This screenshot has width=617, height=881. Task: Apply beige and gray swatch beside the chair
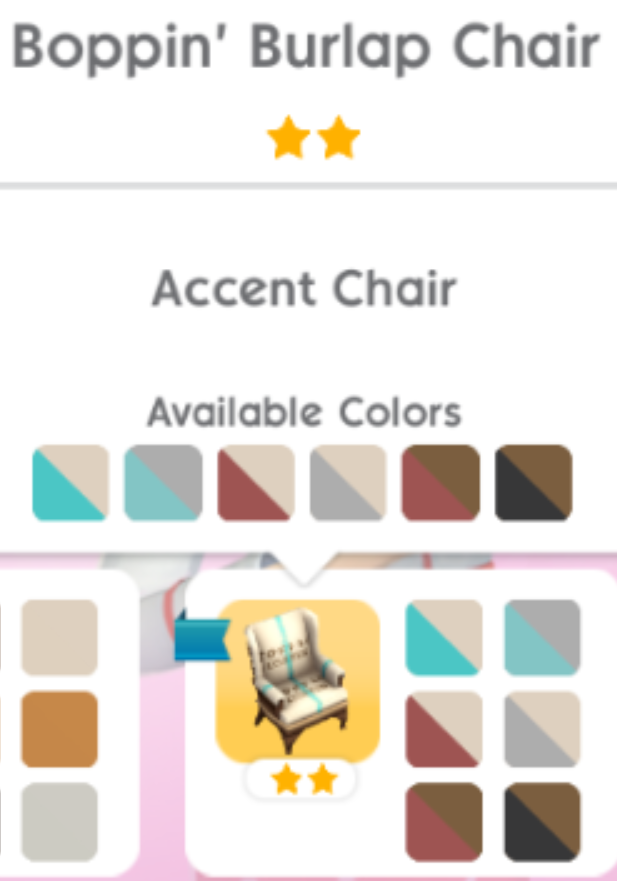click(541, 729)
